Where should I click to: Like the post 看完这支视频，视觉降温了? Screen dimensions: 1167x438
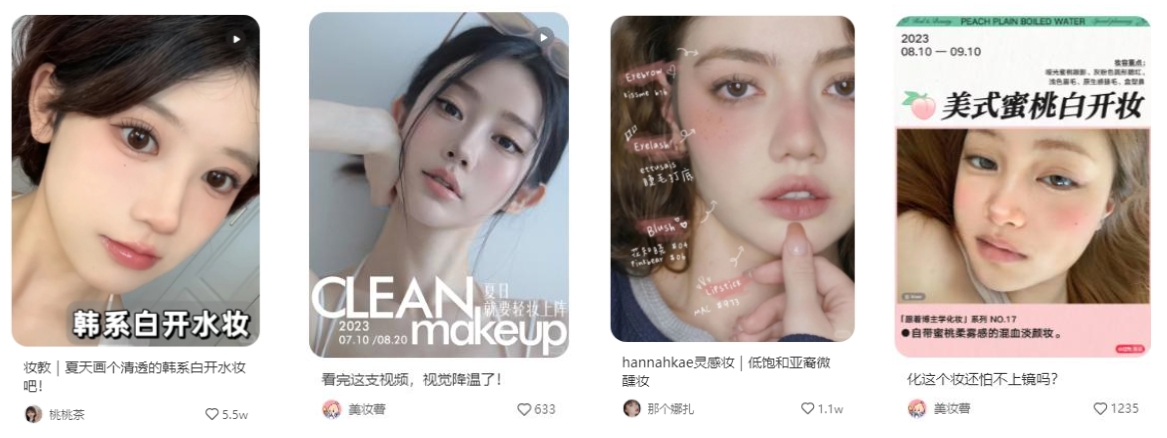523,409
